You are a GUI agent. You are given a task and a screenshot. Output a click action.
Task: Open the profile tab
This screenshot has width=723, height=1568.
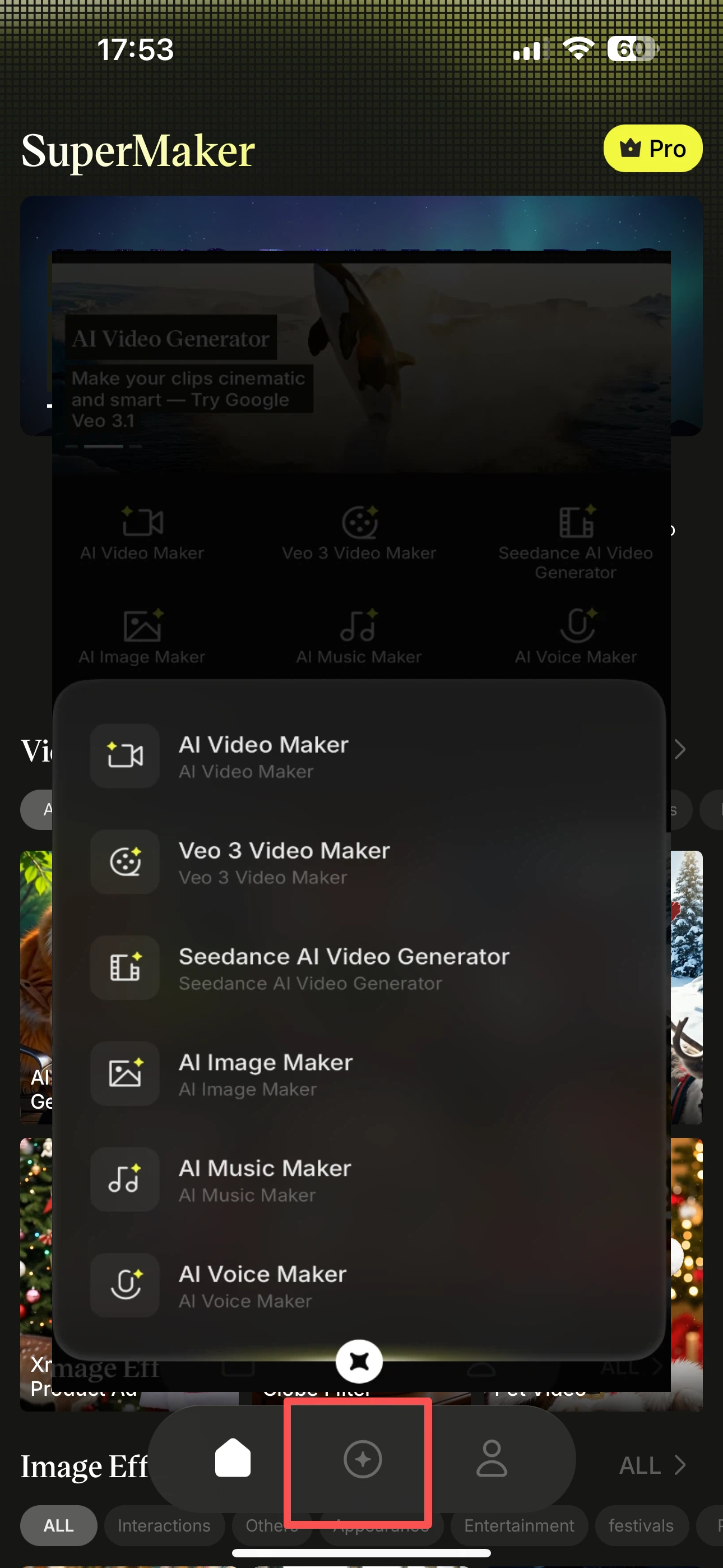[491, 1459]
